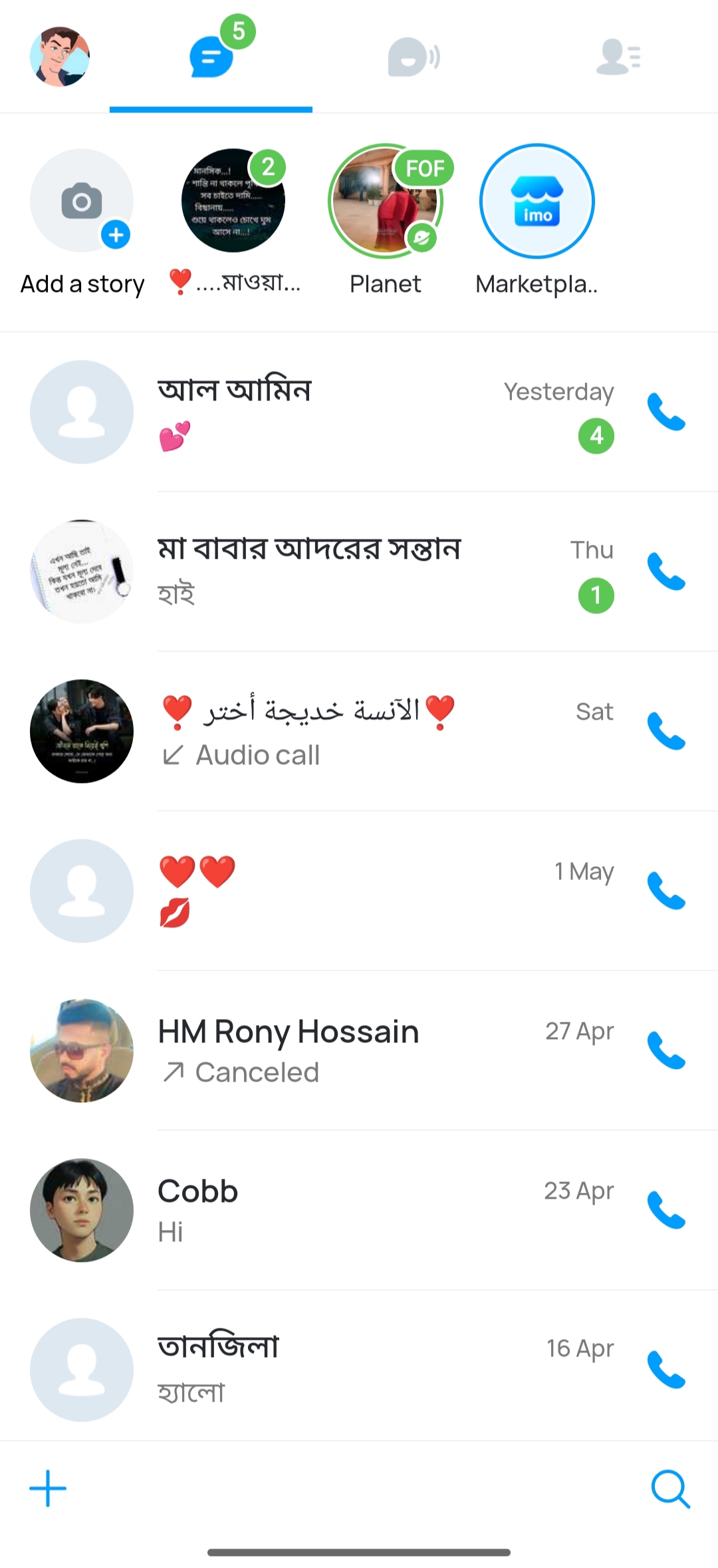Image resolution: width=718 pixels, height=1568 pixels.
Task: Call Cobb
Action: pyautogui.click(x=666, y=1210)
